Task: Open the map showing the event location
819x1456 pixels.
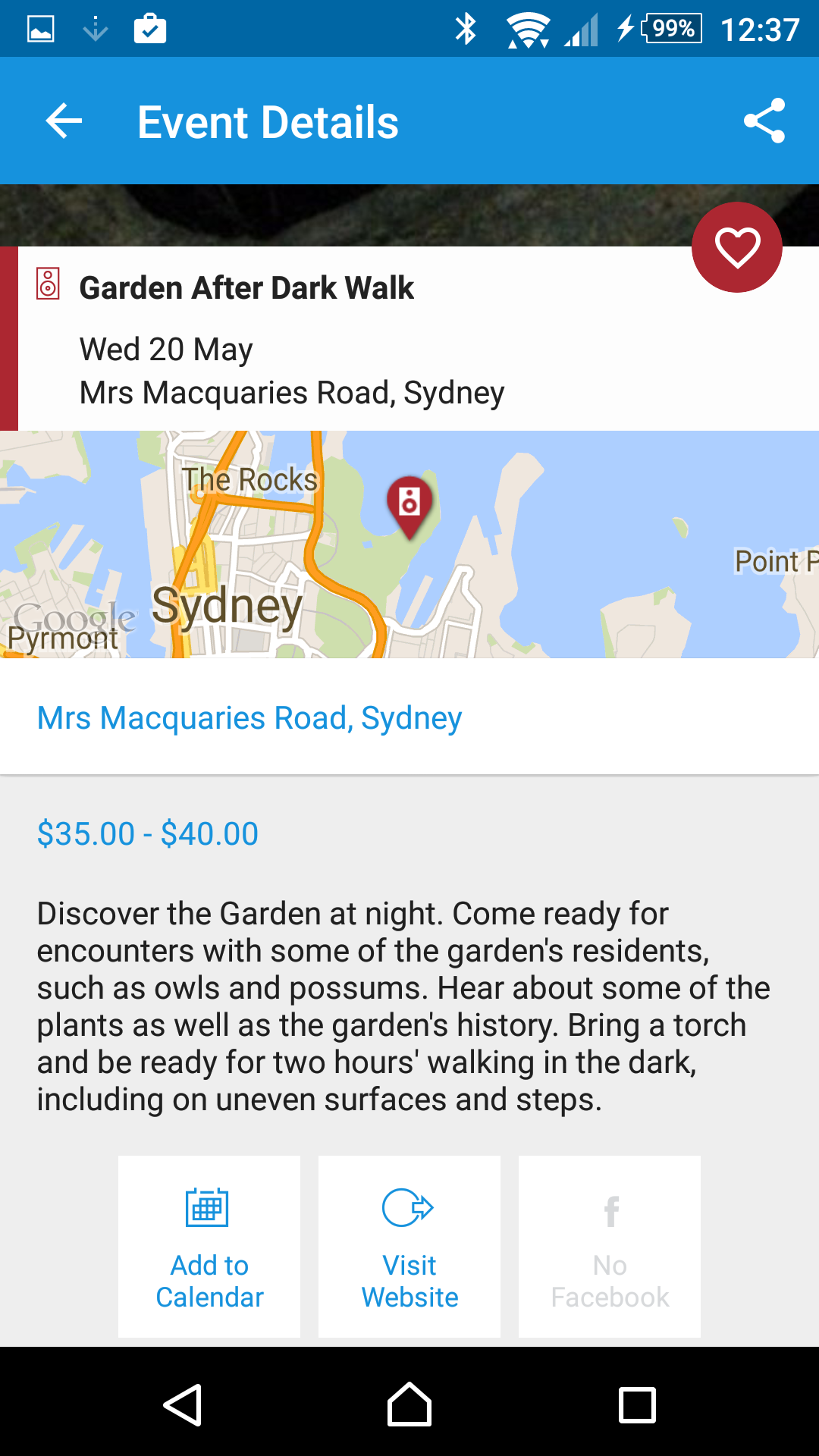Action: tap(409, 544)
